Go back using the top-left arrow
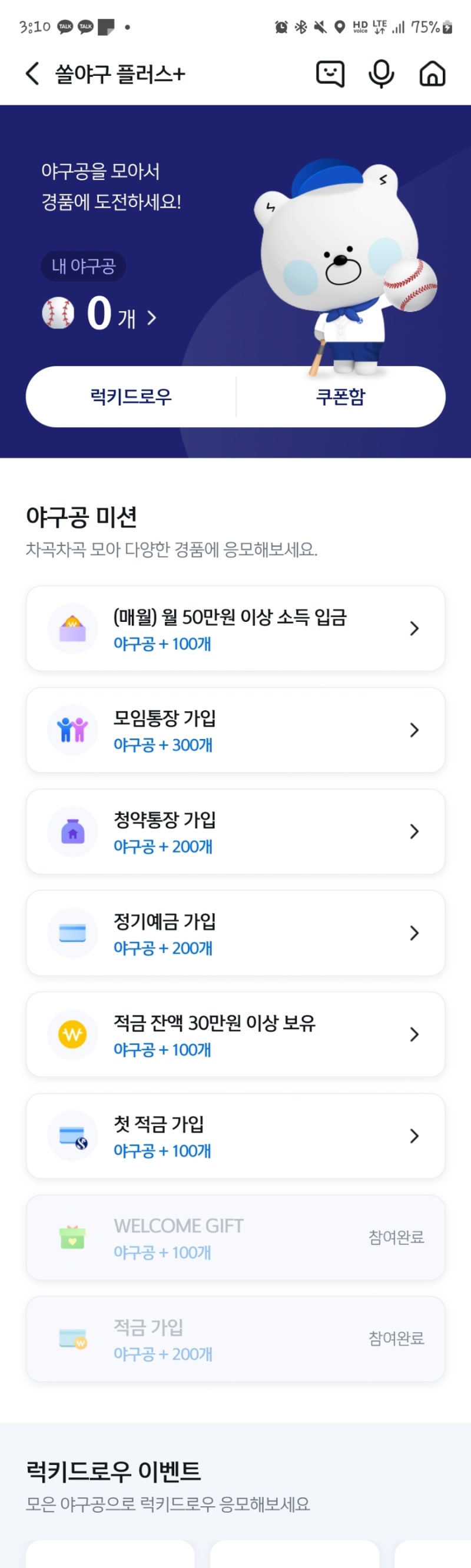The height and width of the screenshot is (1568, 471). tap(33, 74)
